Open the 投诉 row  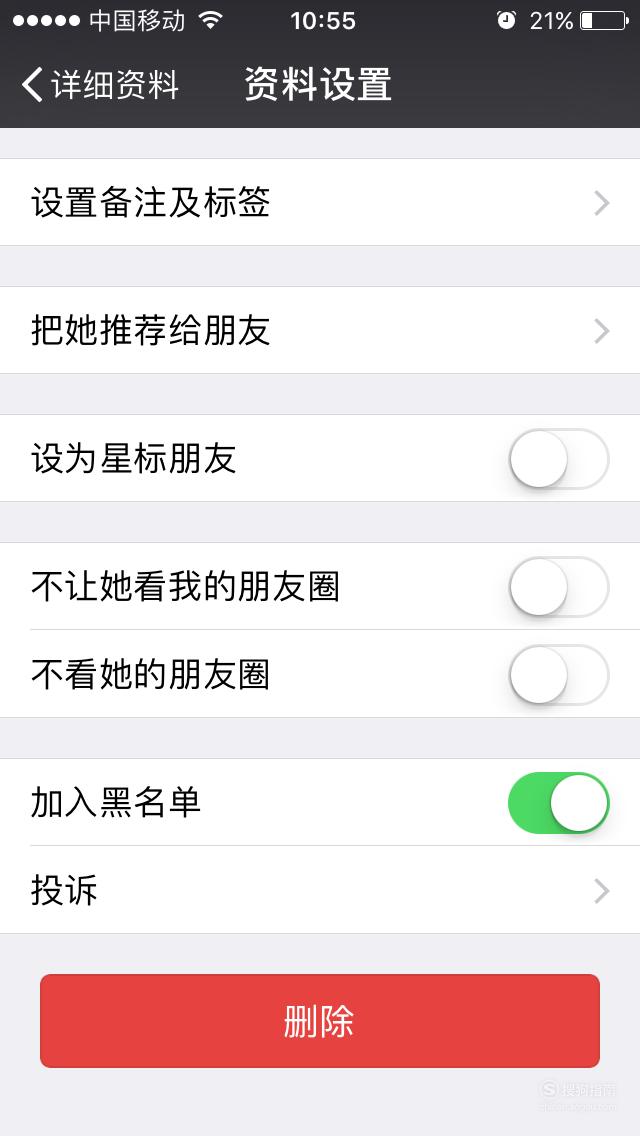(320, 890)
